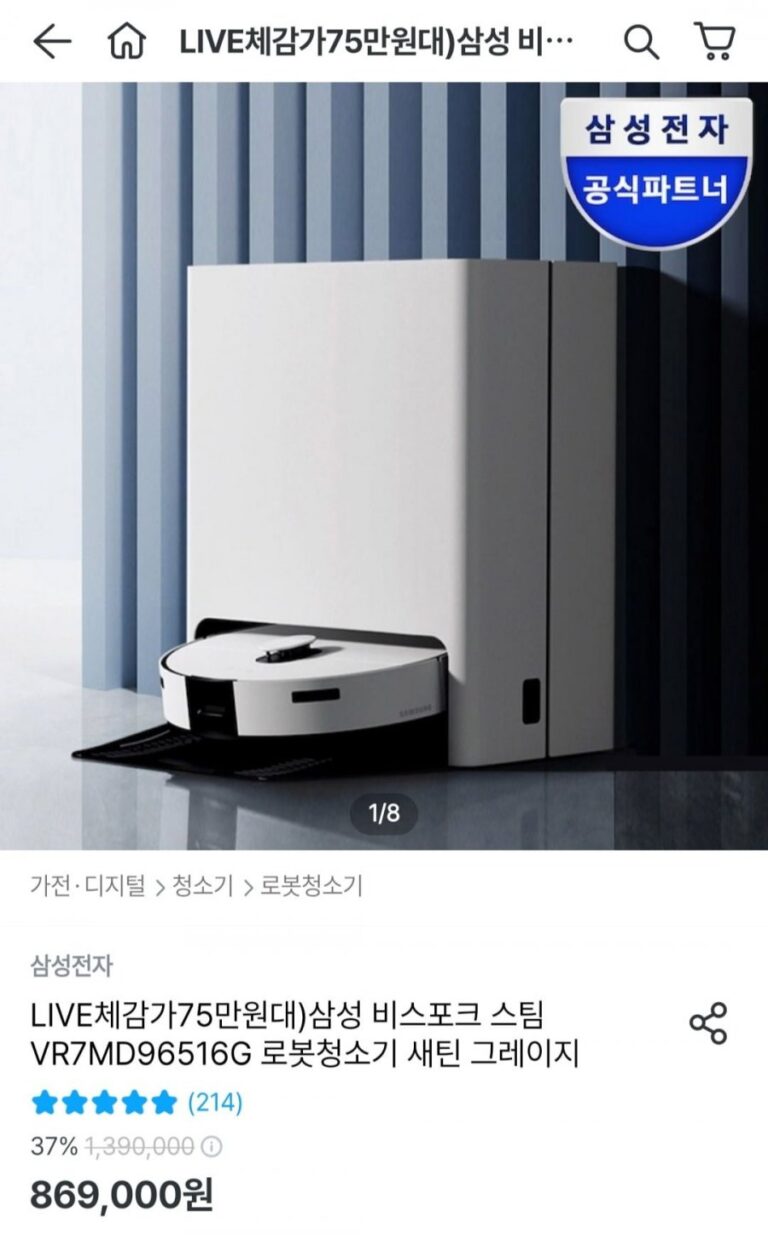View the 214 star reviews
The height and width of the screenshot is (1241, 768).
[136, 1103]
